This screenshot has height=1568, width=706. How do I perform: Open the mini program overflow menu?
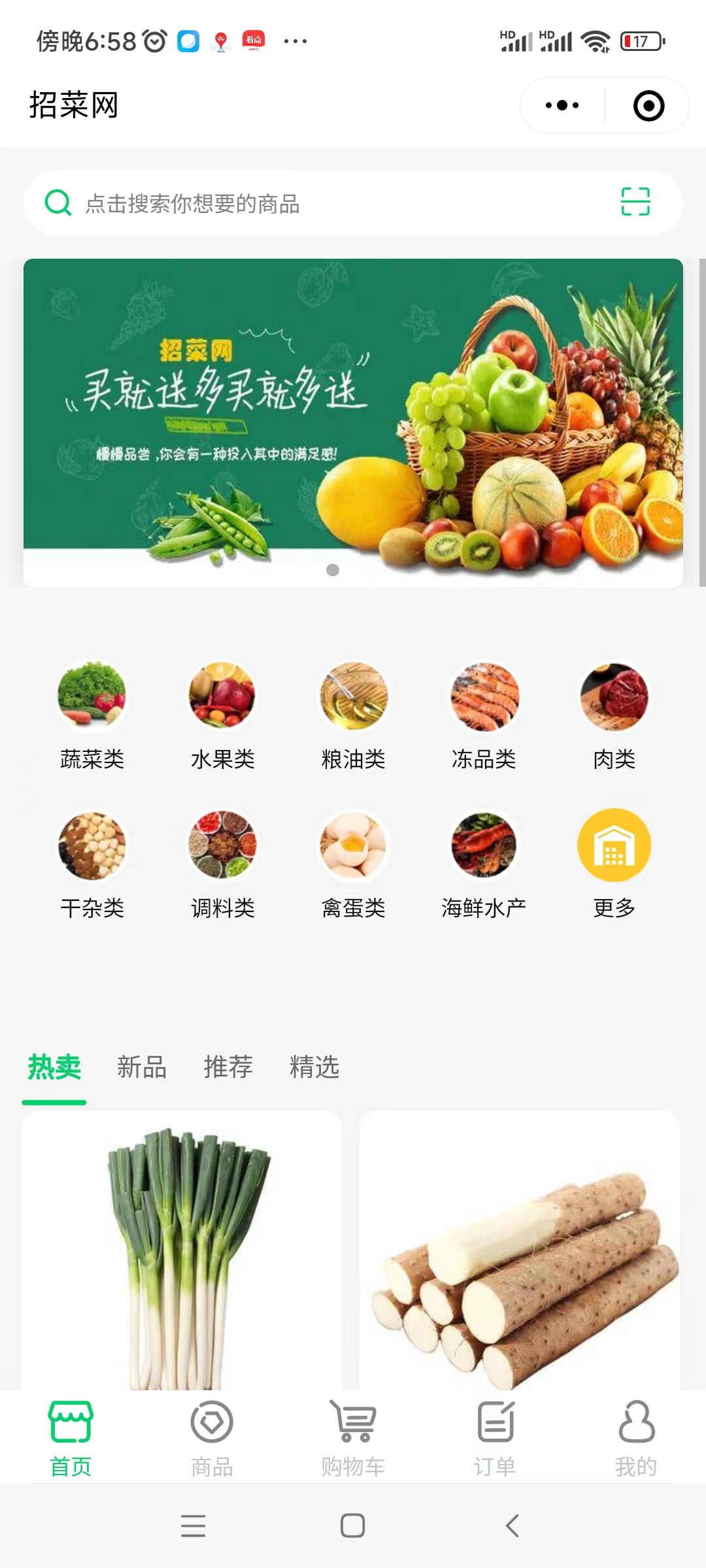tap(562, 105)
